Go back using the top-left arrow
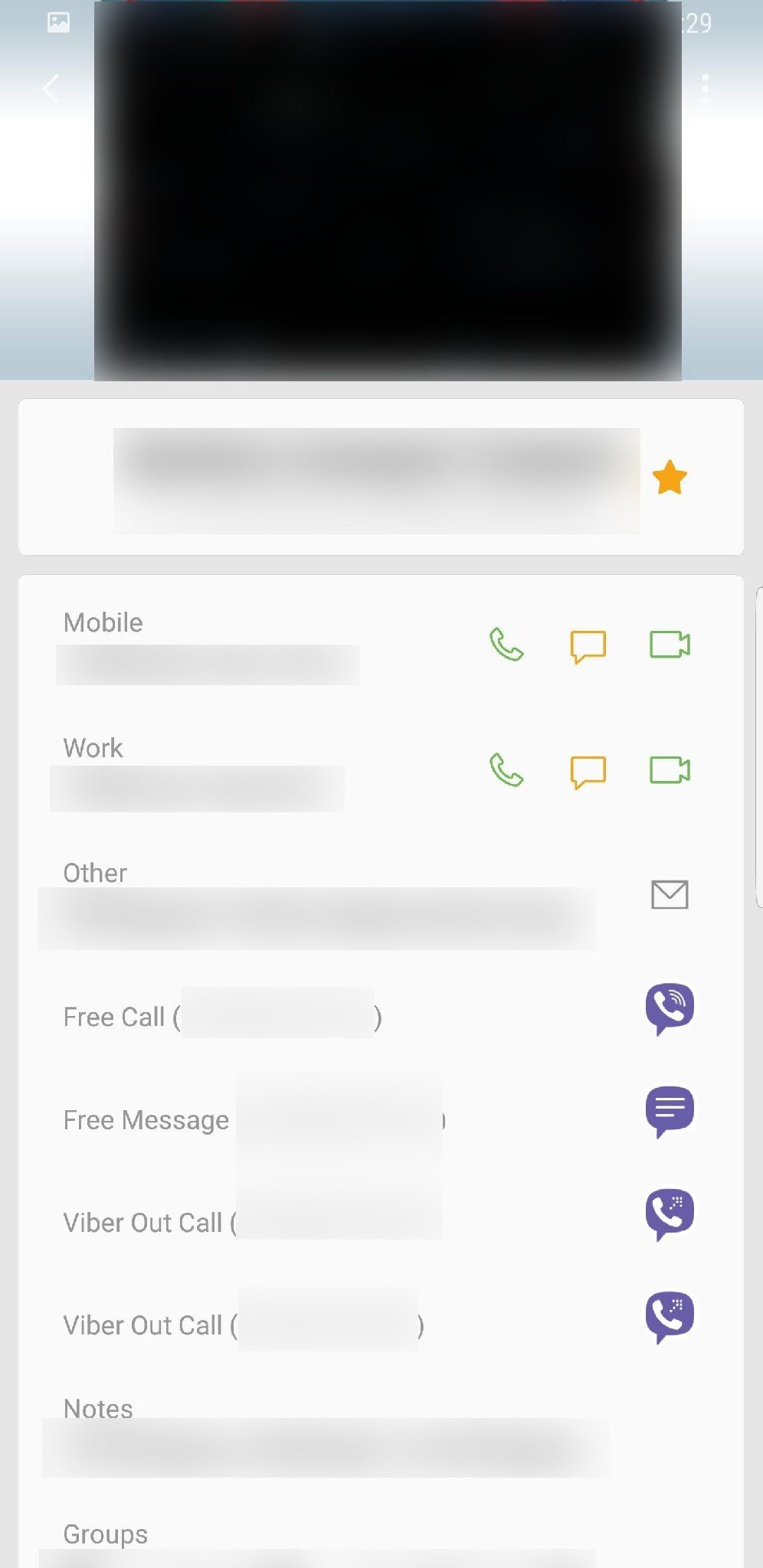763x1568 pixels. click(x=51, y=89)
